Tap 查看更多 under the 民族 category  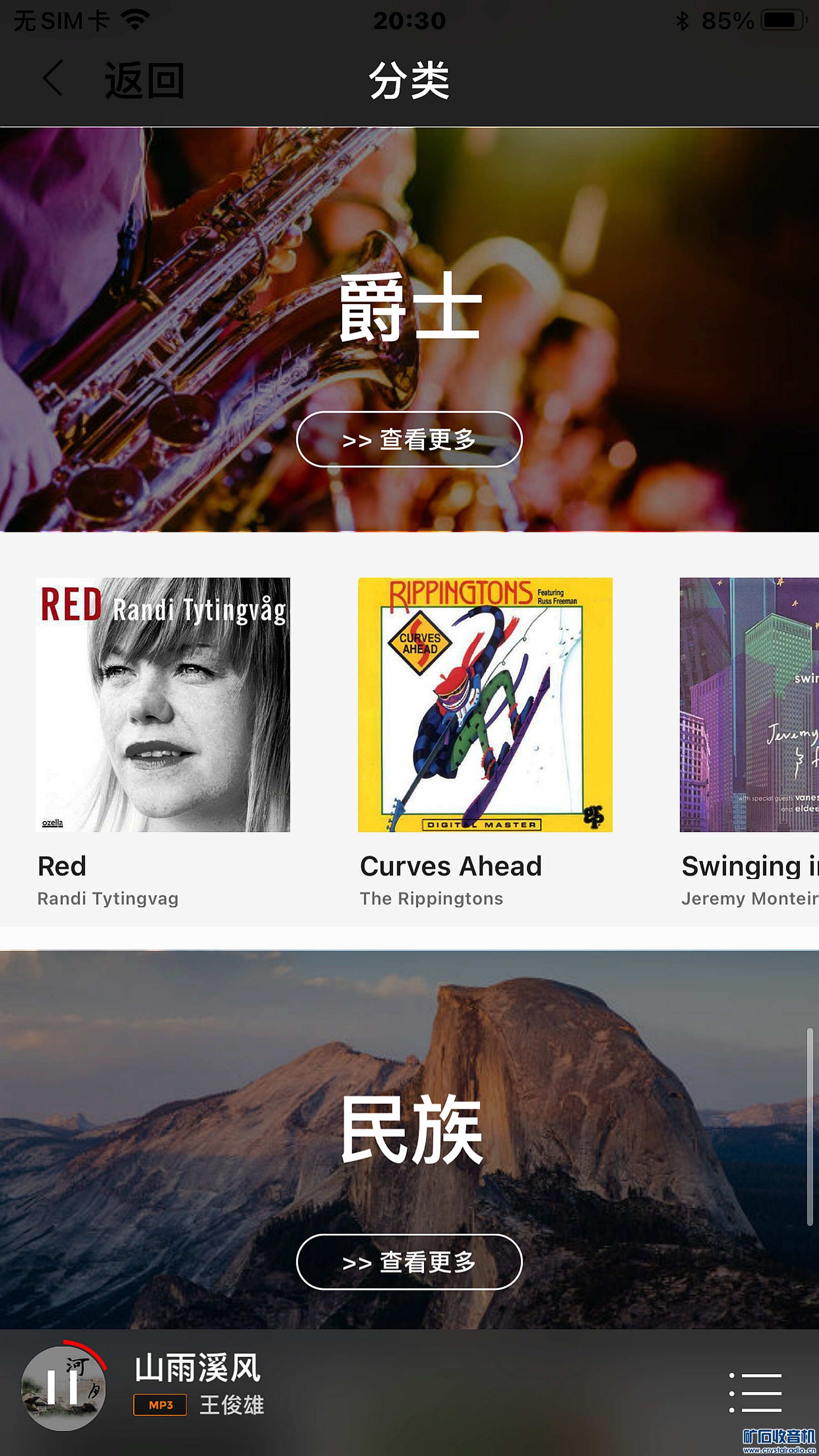tap(409, 1262)
